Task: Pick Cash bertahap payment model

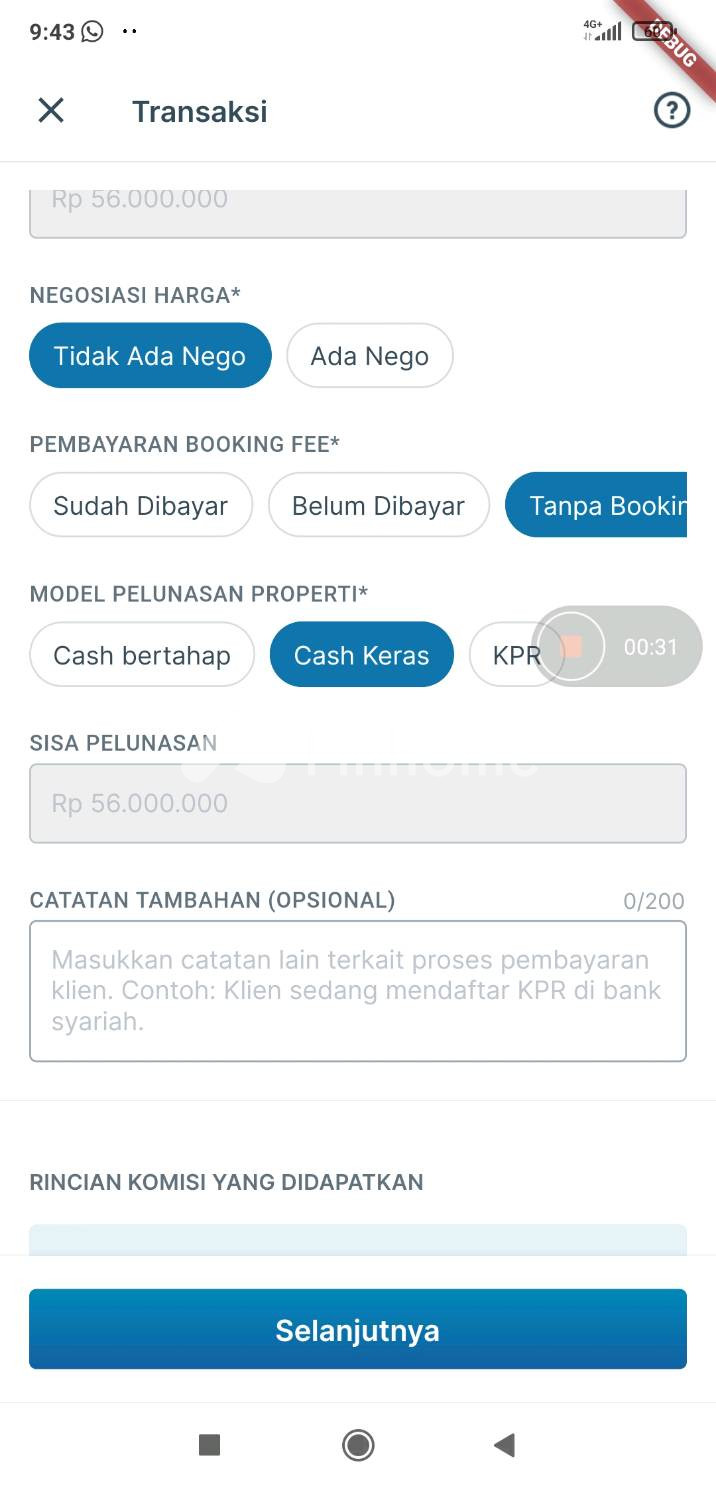Action: (142, 655)
